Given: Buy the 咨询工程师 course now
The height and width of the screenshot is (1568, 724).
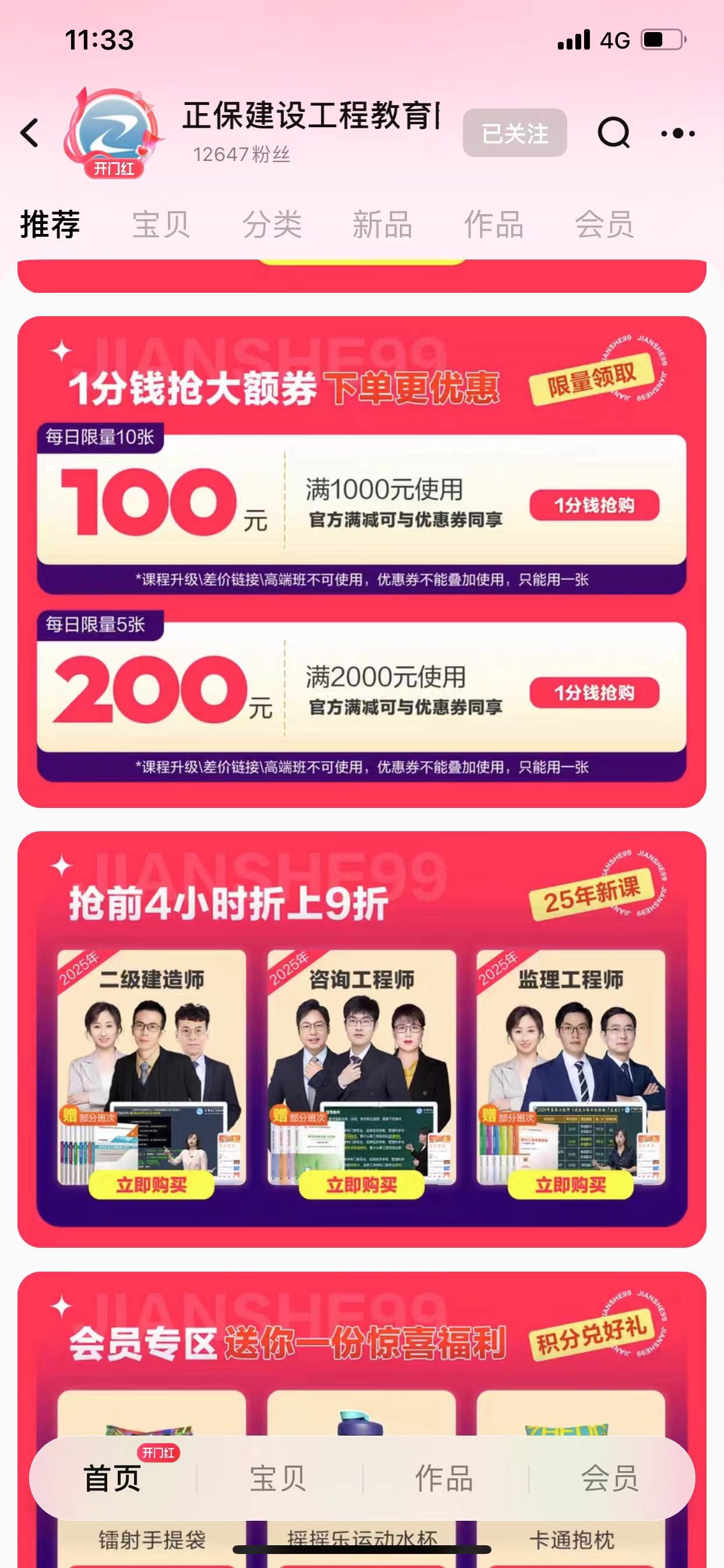Looking at the screenshot, I should [x=361, y=1184].
